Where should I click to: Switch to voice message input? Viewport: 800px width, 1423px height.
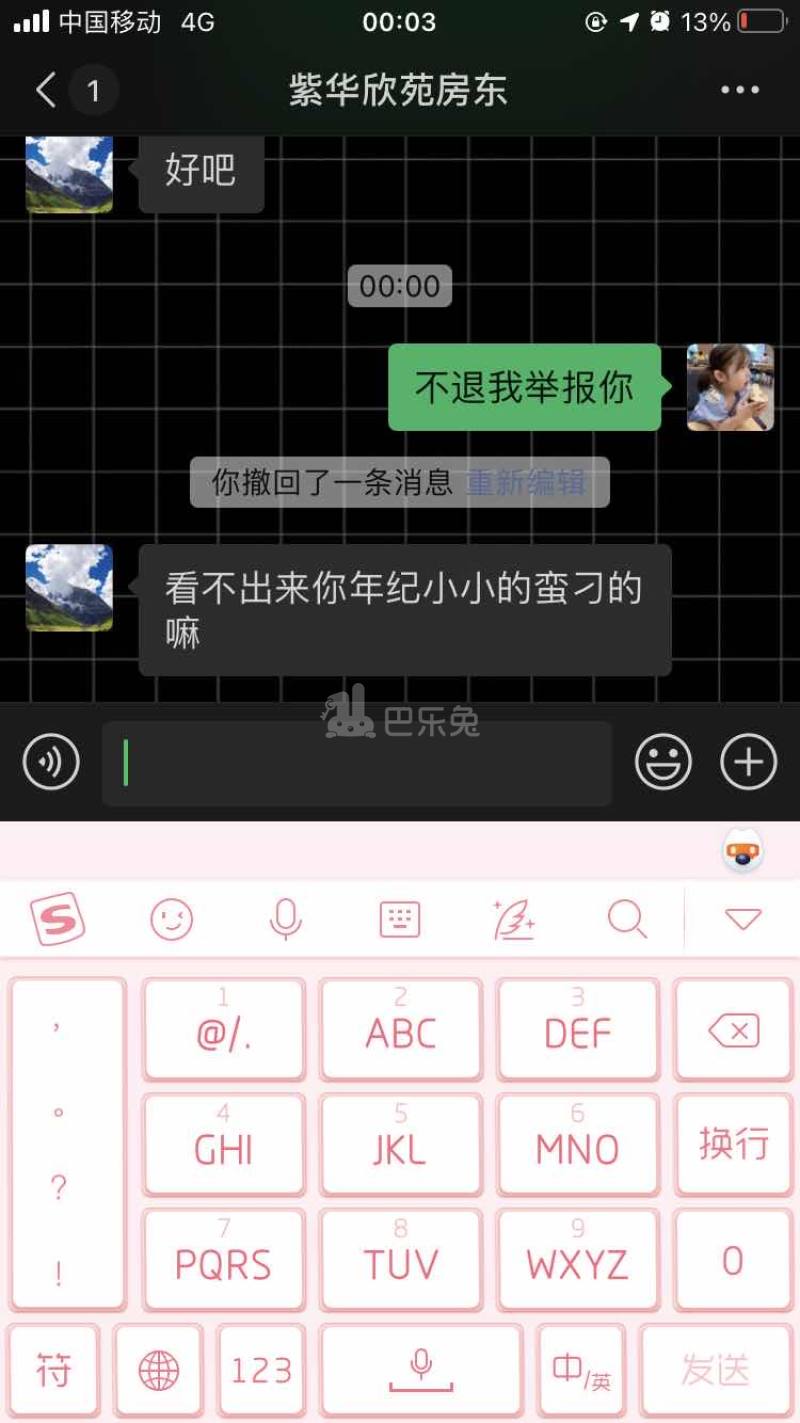point(51,762)
